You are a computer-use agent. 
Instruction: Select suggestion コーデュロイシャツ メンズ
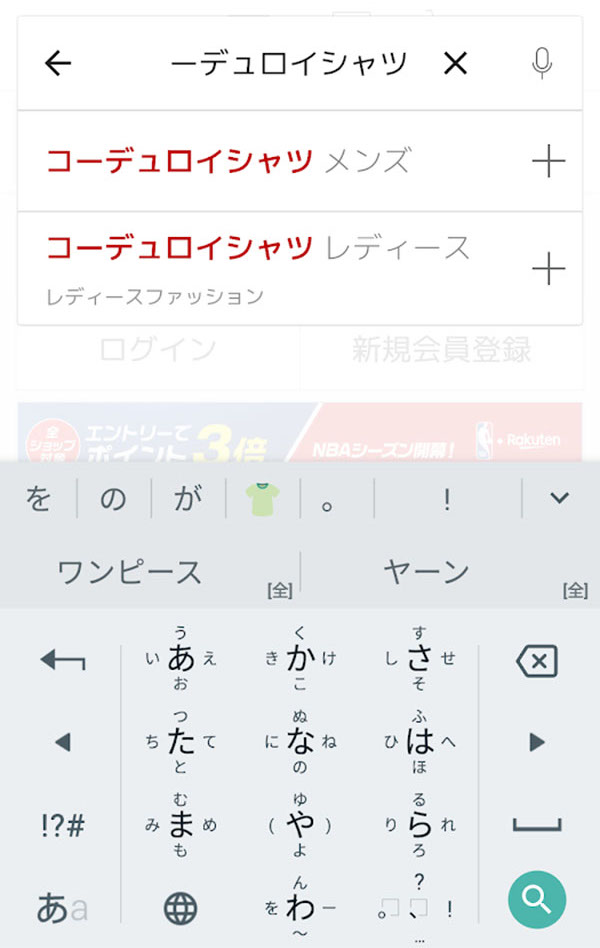pyautogui.click(x=230, y=161)
